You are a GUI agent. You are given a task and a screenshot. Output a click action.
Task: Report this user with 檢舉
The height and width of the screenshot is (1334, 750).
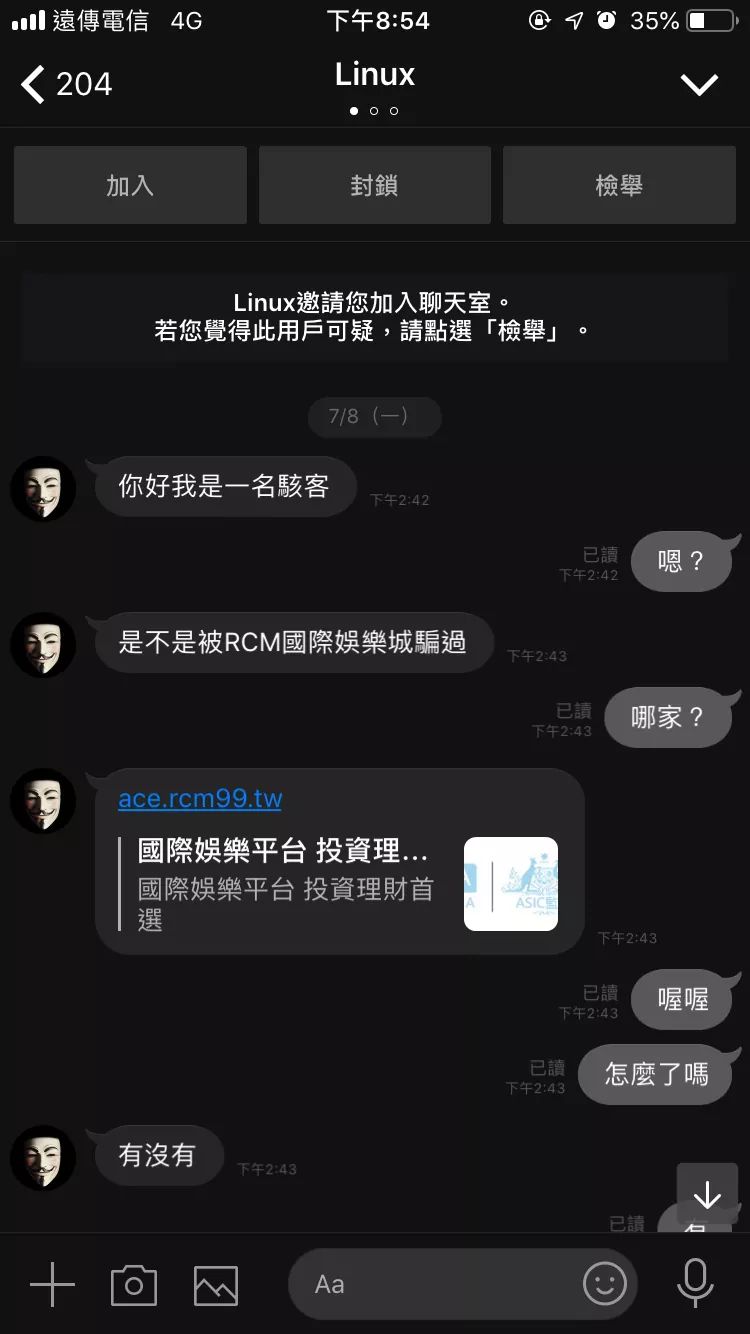coord(619,185)
